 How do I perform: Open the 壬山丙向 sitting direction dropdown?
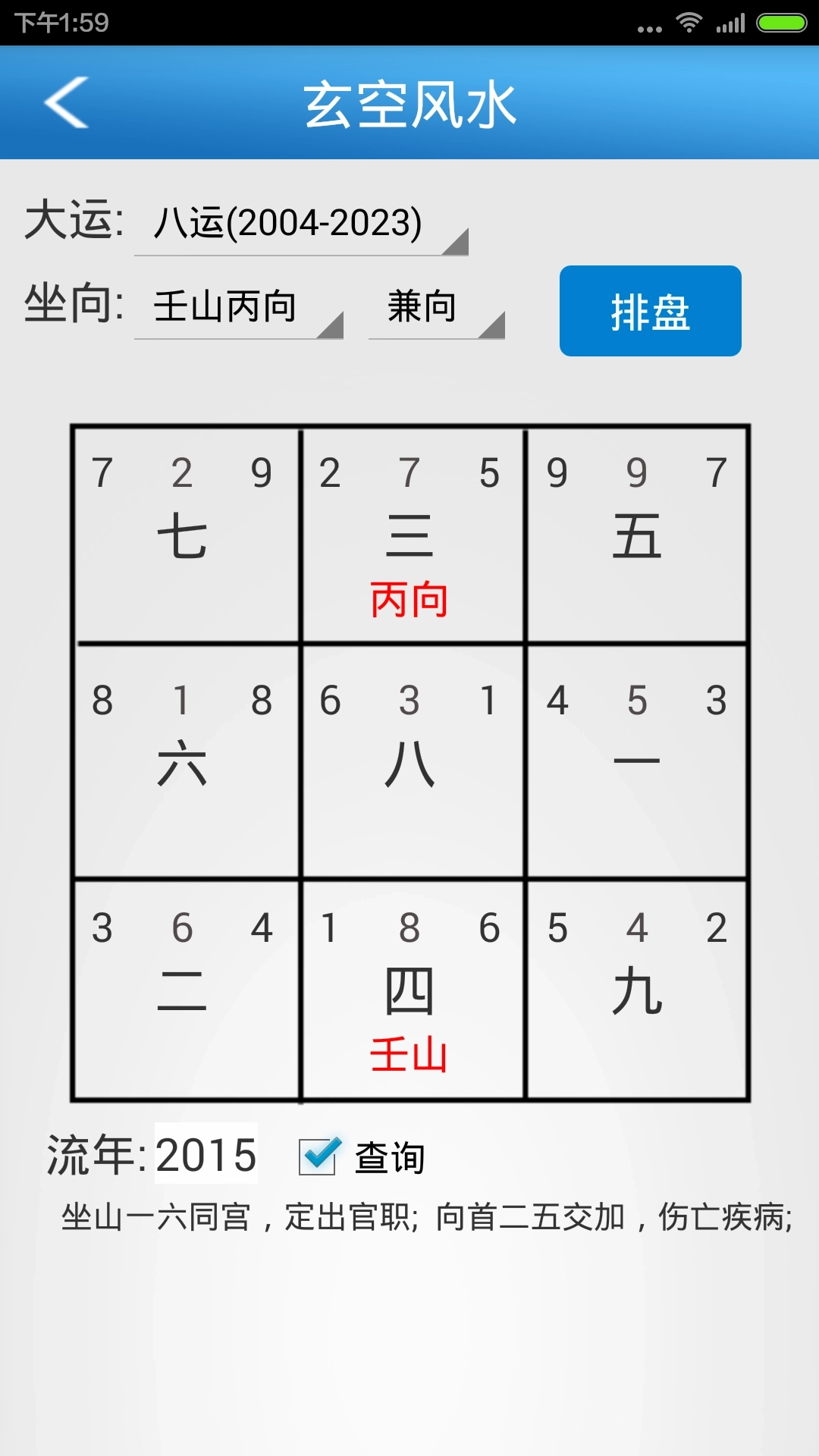point(238,307)
